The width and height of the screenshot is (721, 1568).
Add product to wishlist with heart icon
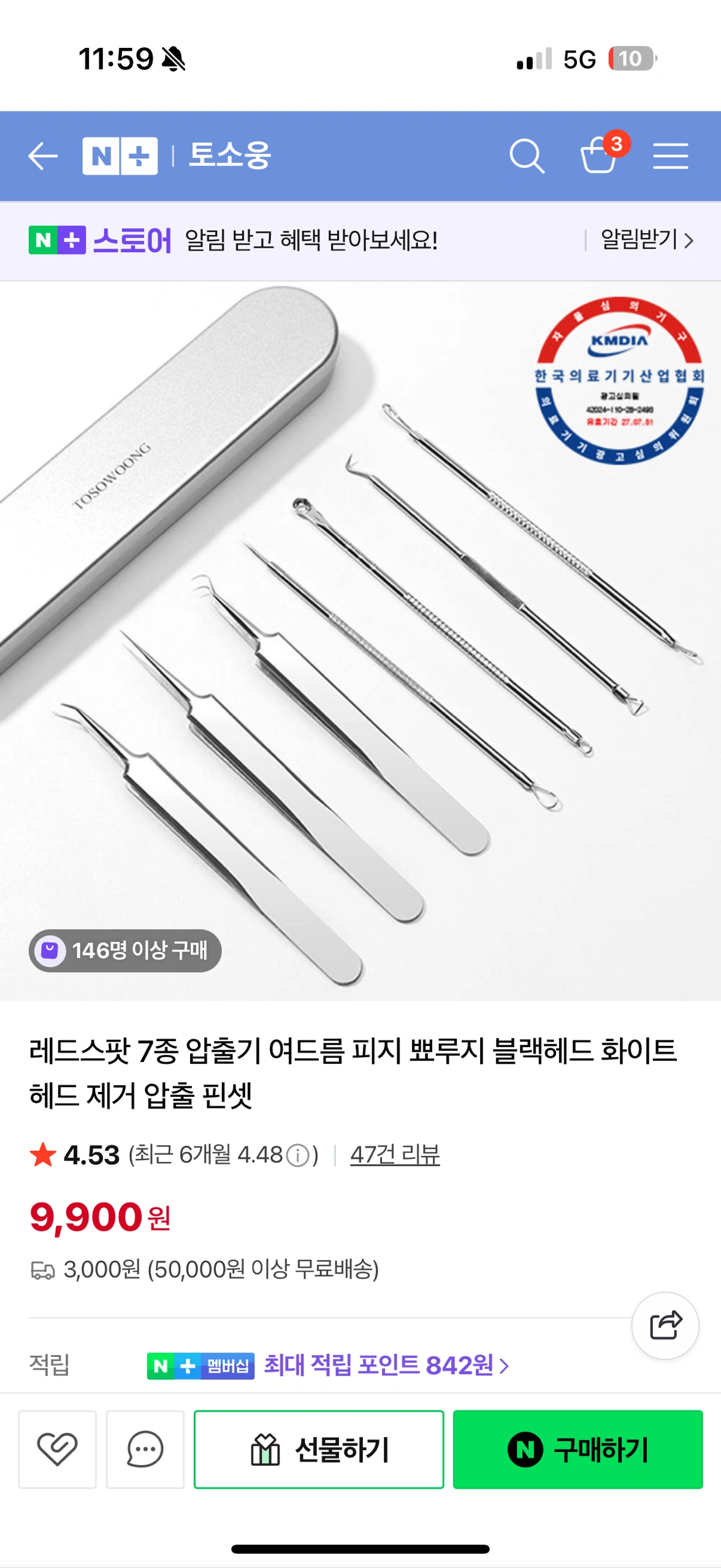(57, 1449)
